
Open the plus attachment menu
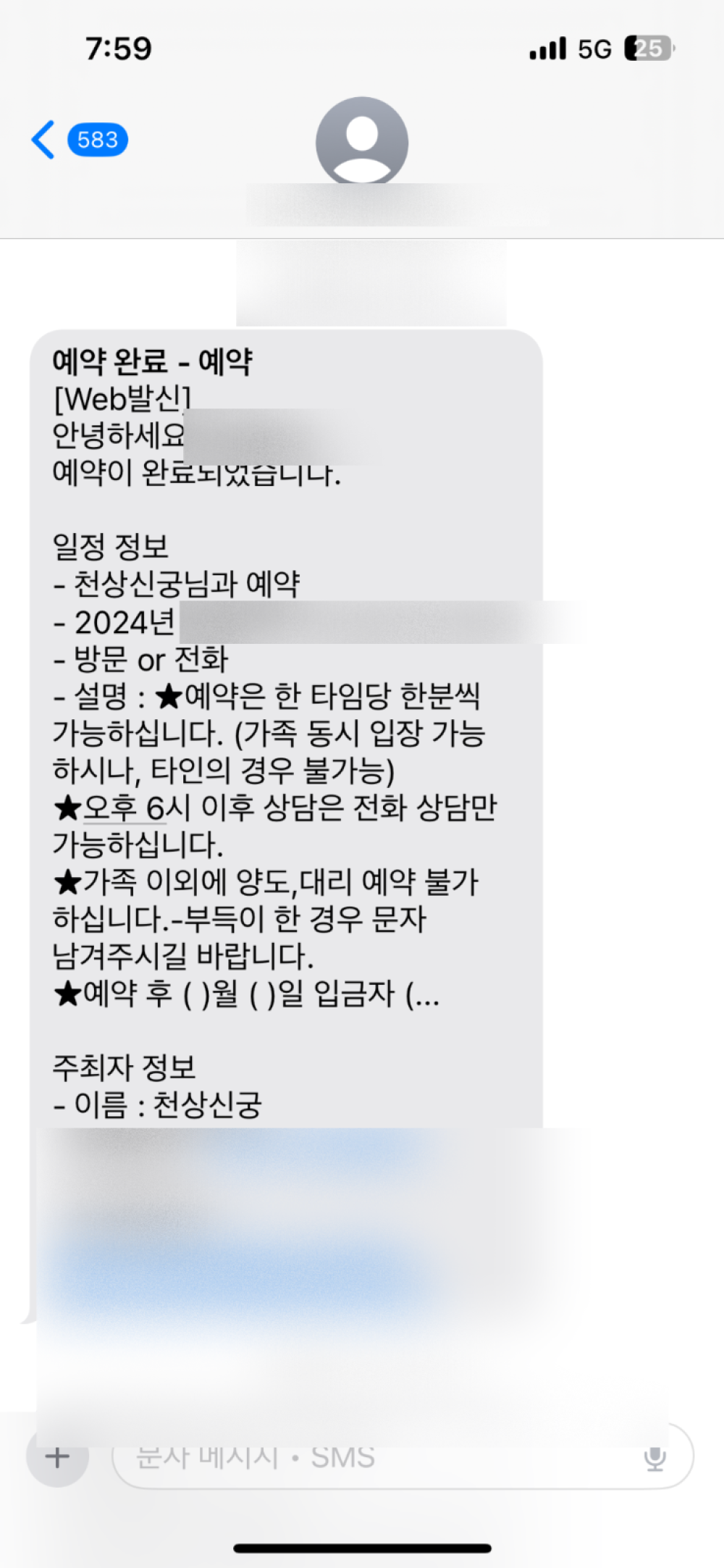tap(57, 1456)
